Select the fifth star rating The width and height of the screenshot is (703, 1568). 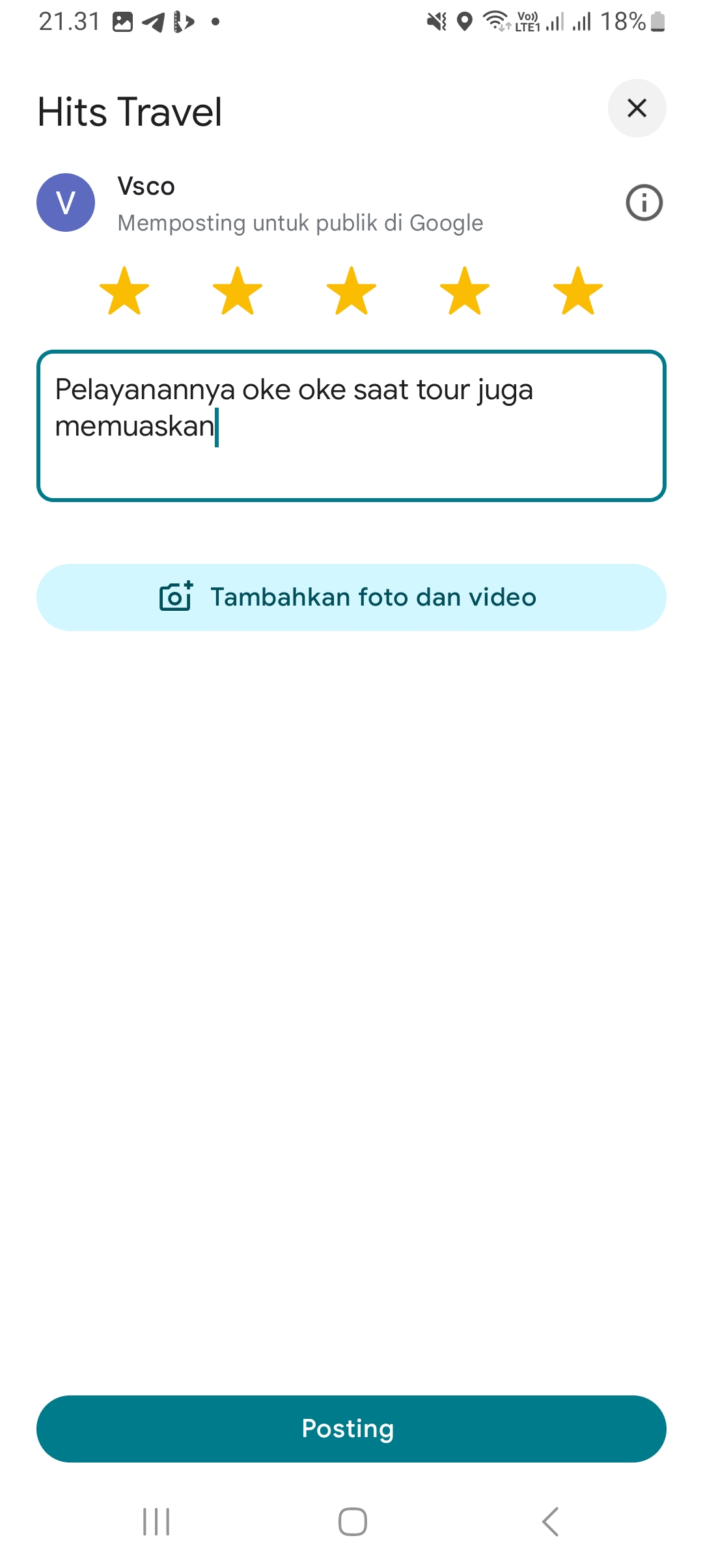[x=578, y=291]
